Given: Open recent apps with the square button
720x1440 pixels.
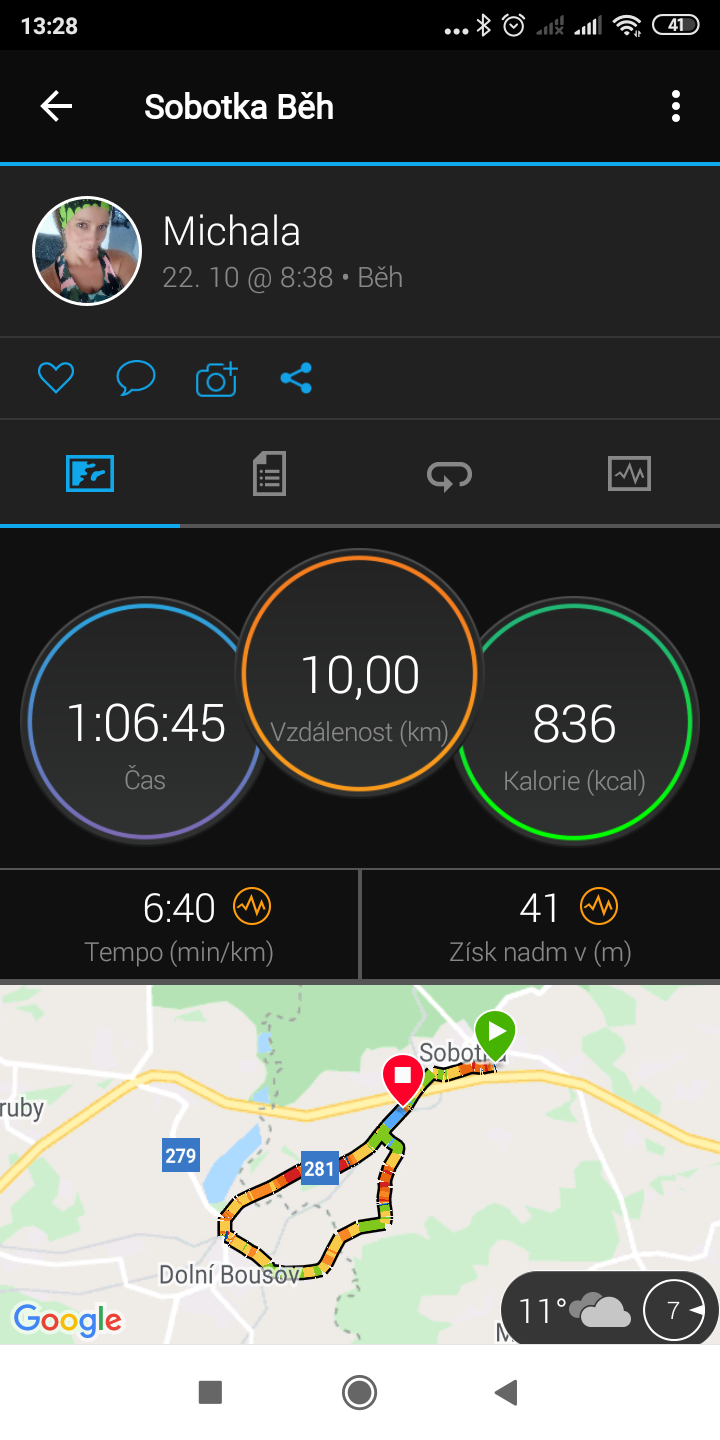Looking at the screenshot, I should (x=210, y=1392).
